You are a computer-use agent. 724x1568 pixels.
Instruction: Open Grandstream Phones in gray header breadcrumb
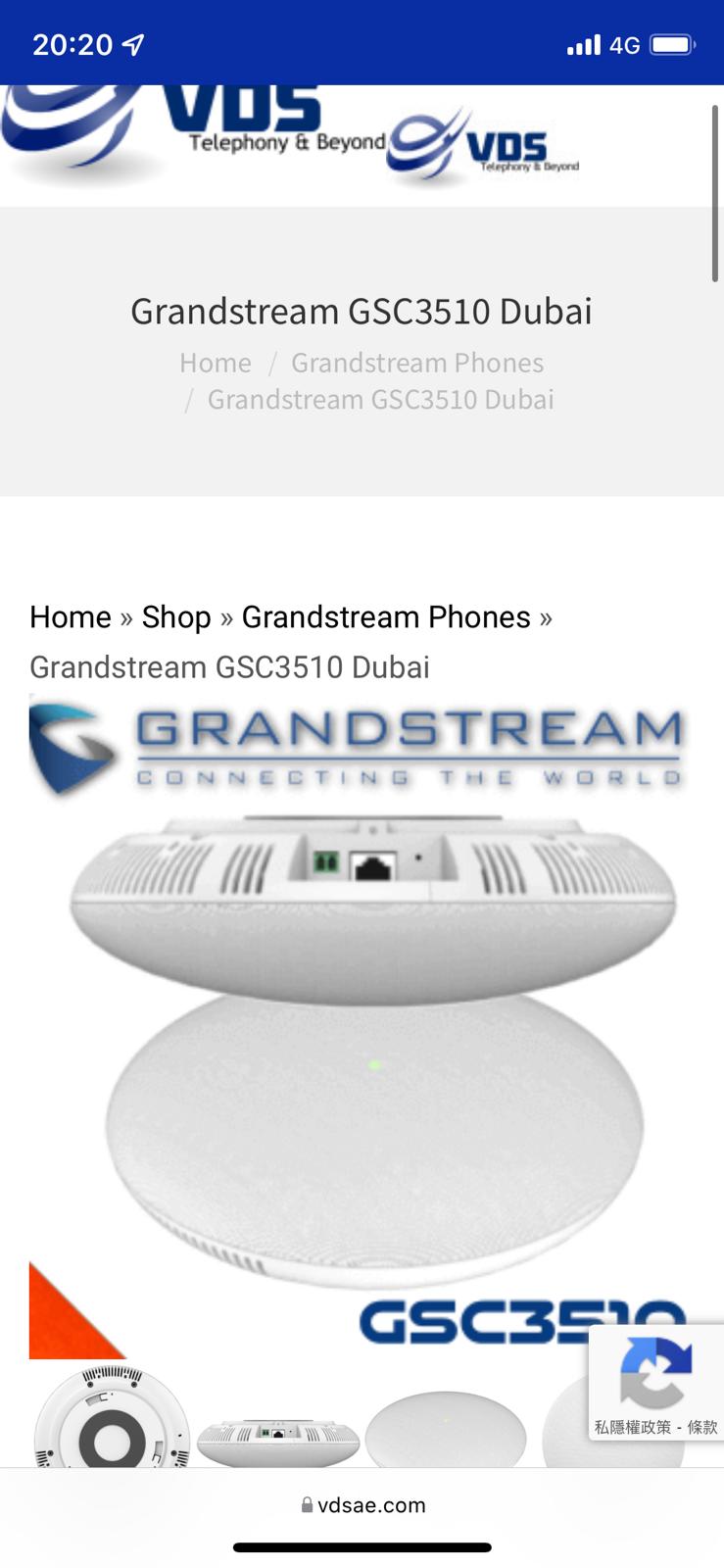[417, 363]
